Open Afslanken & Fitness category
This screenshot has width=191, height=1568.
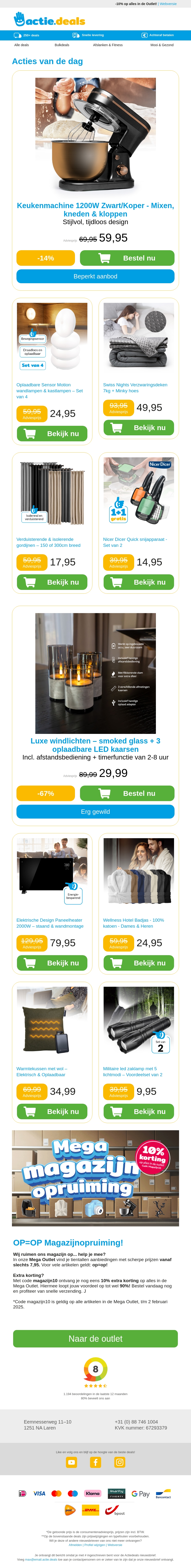[x=108, y=45]
